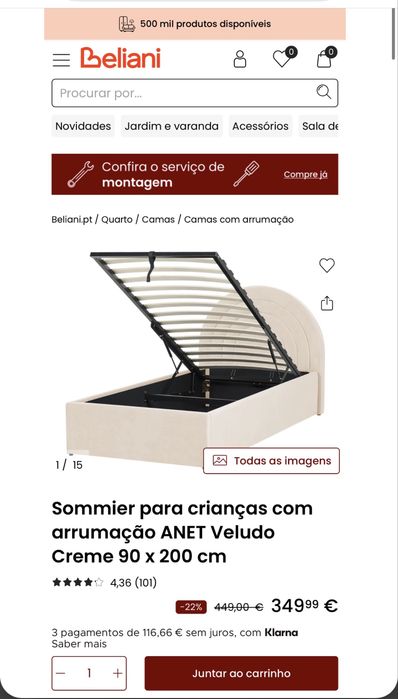The height and width of the screenshot is (699, 398).
Task: Tap the Procurar por search field
Action: [x=195, y=93]
